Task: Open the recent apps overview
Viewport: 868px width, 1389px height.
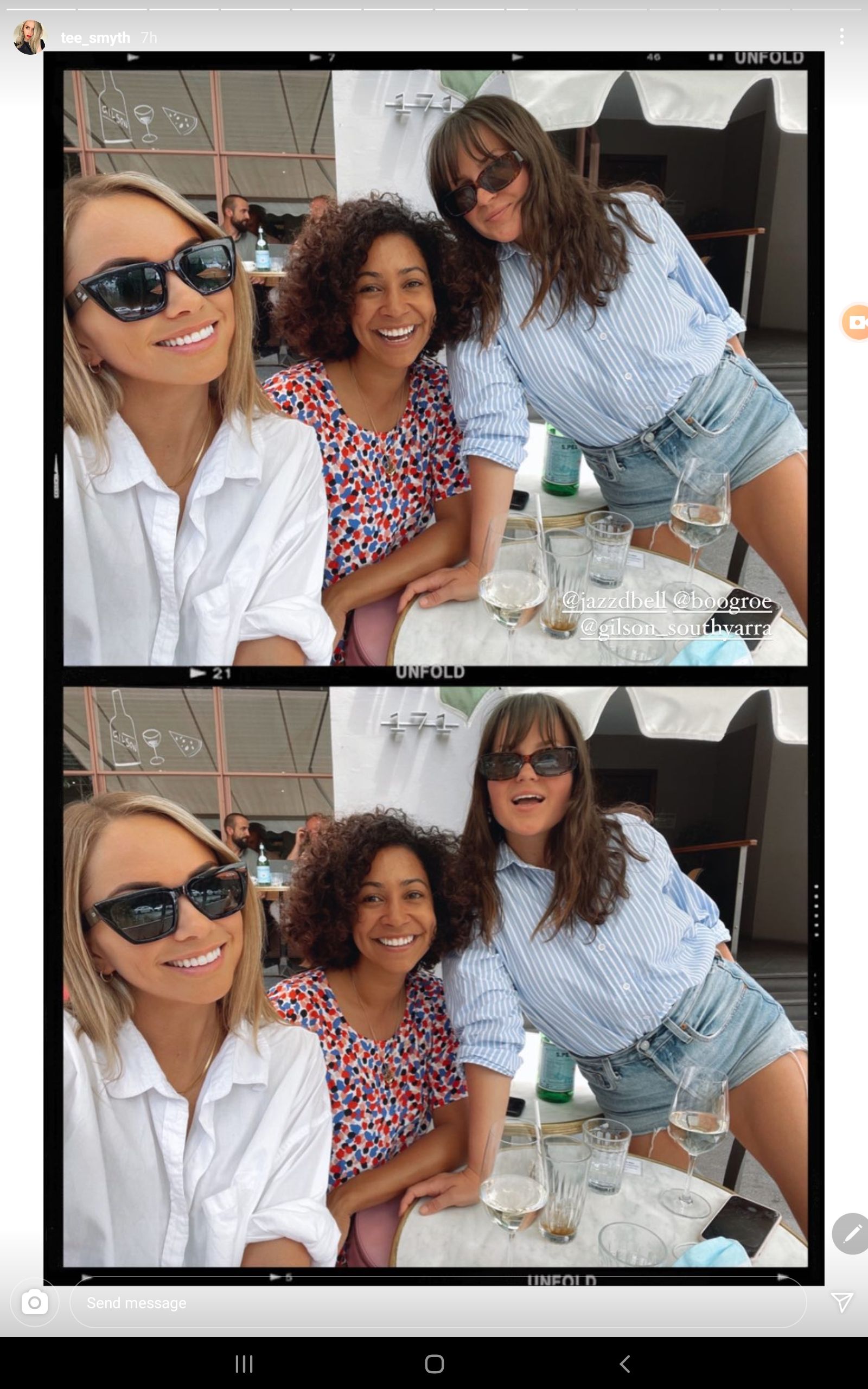Action: [244, 1363]
